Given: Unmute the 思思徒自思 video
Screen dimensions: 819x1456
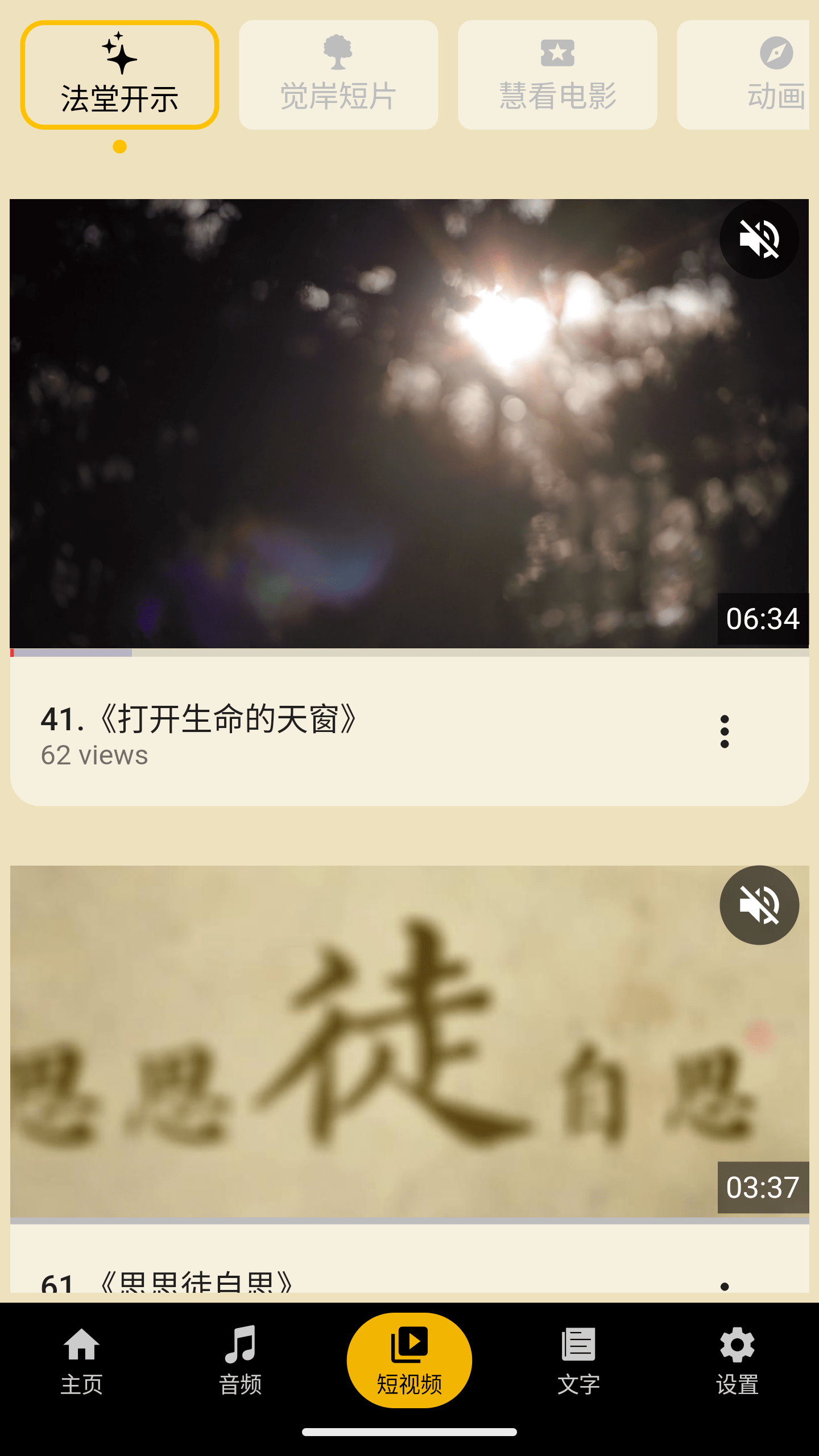Looking at the screenshot, I should (759, 905).
